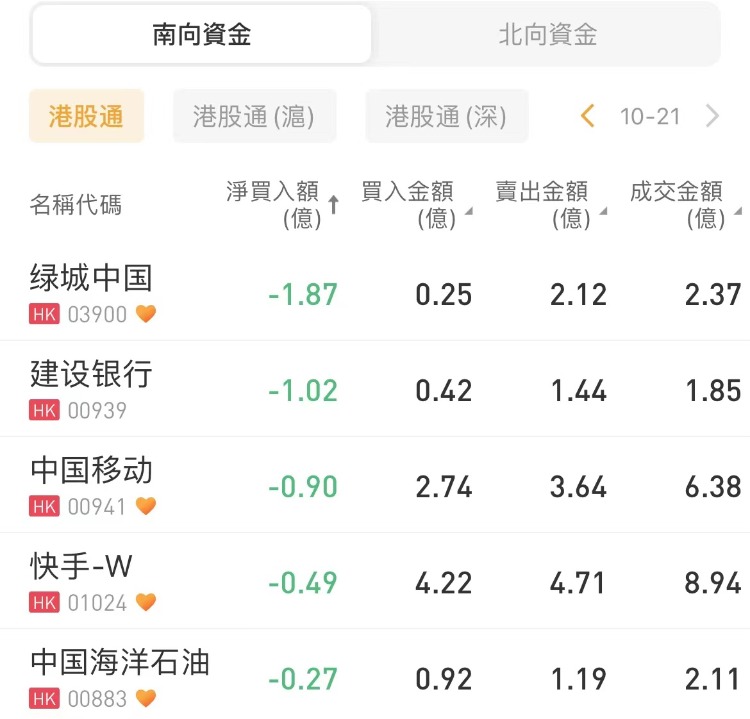
Task: Select the 南向資金 tab
Action: click(x=202, y=35)
